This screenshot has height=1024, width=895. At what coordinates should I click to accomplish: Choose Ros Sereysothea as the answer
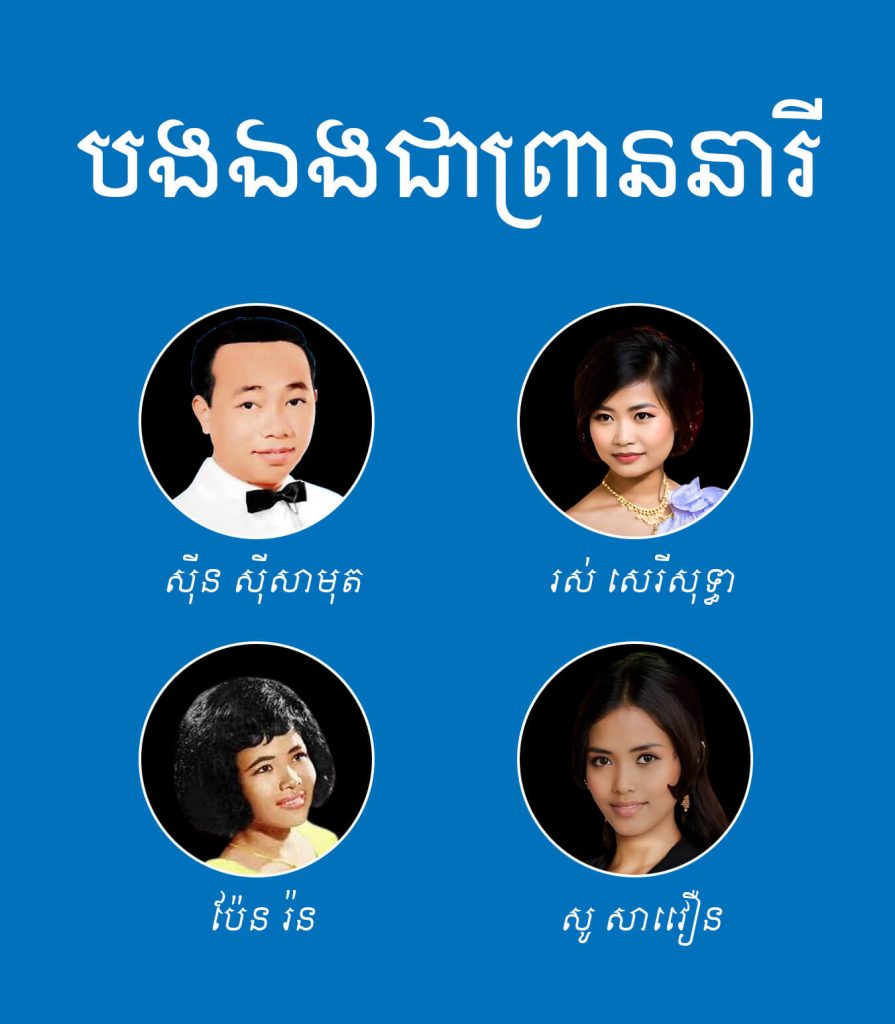tap(635, 422)
